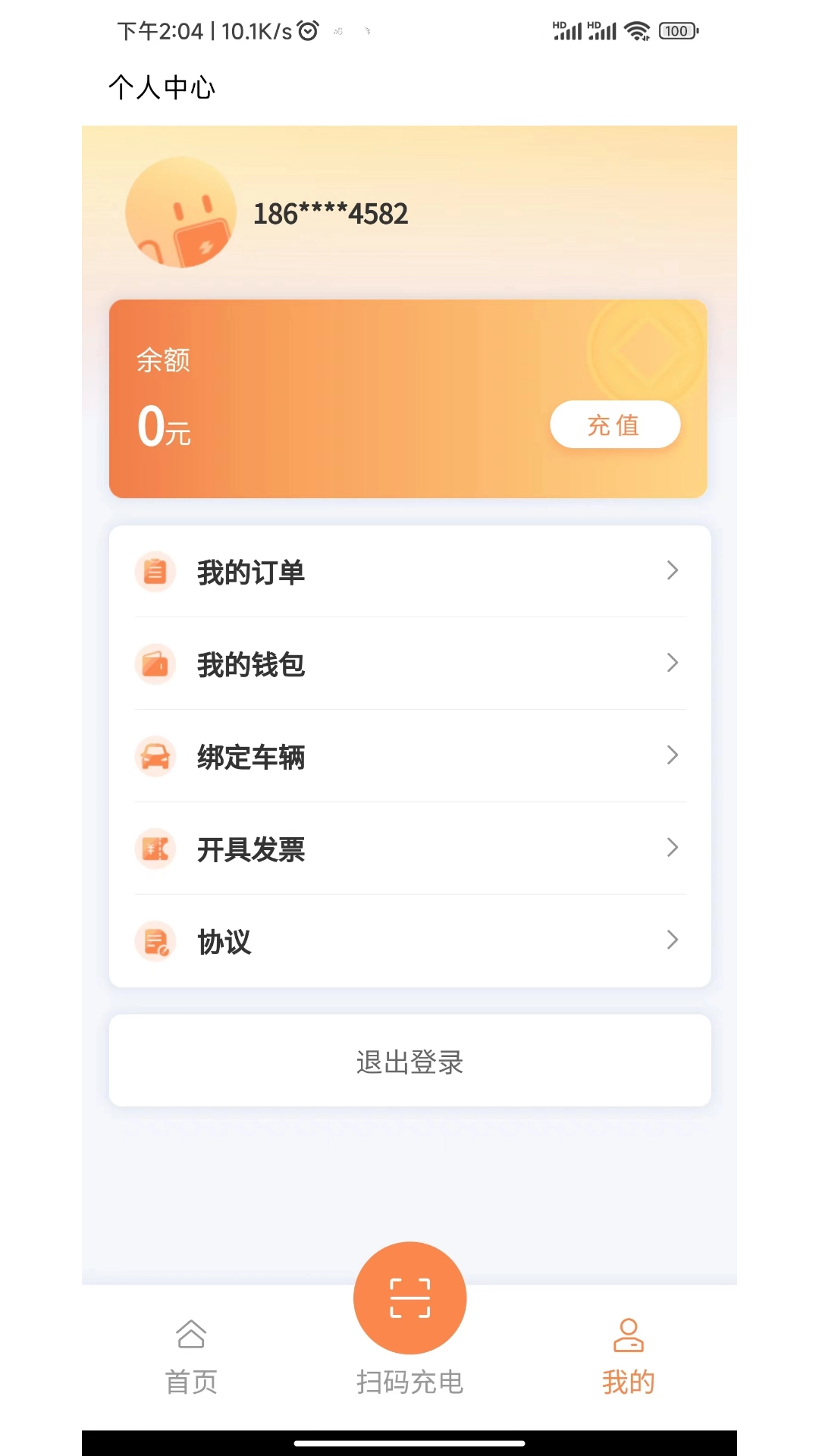Tap the 0元 balance amount
Image resolution: width=819 pixels, height=1456 pixels.
click(164, 427)
